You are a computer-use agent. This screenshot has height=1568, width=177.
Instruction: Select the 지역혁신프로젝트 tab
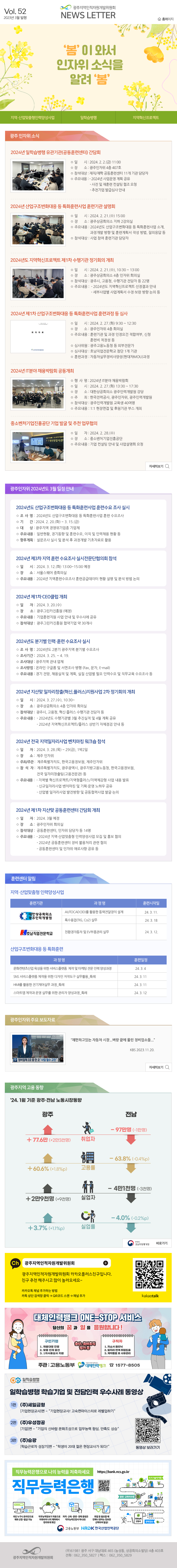click(x=145, y=117)
